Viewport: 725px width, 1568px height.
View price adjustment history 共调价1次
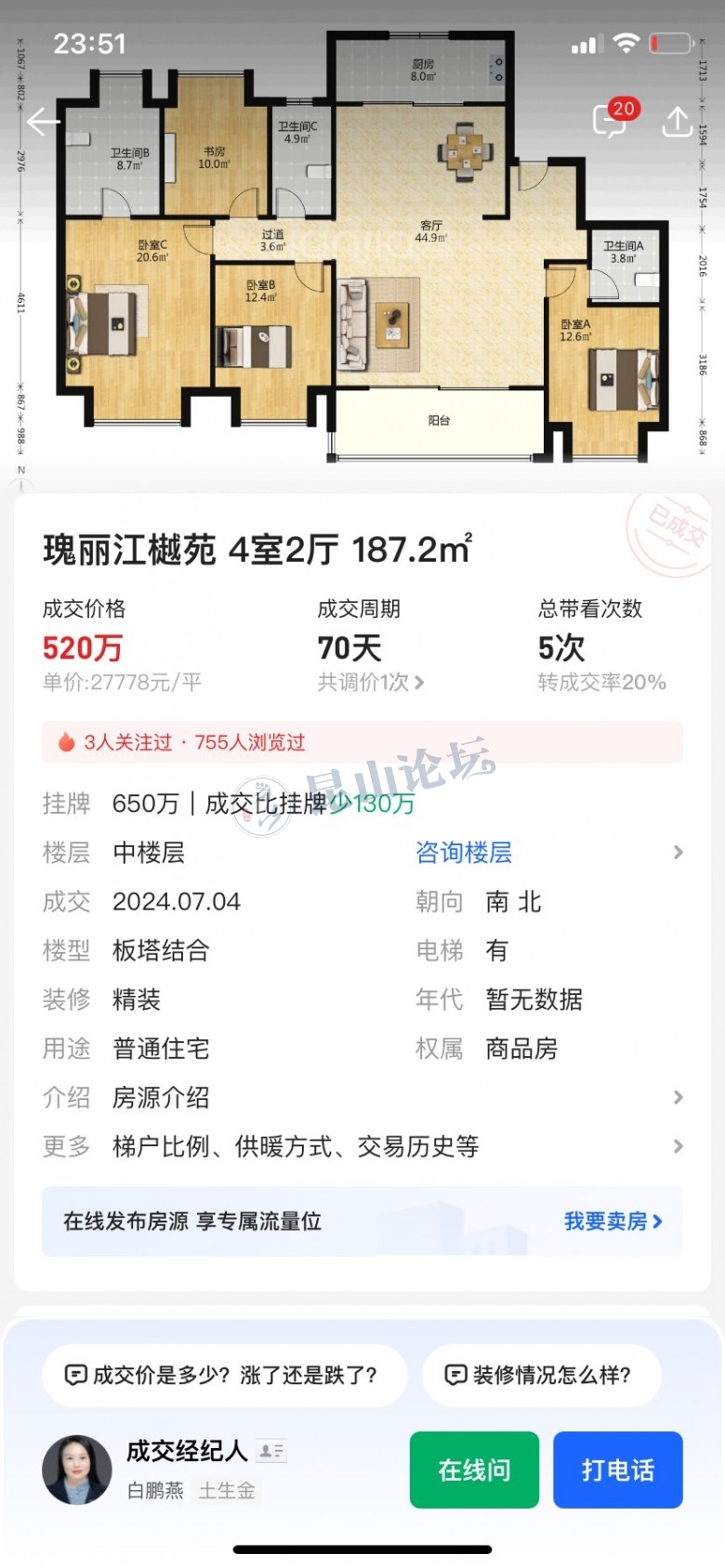tap(370, 683)
